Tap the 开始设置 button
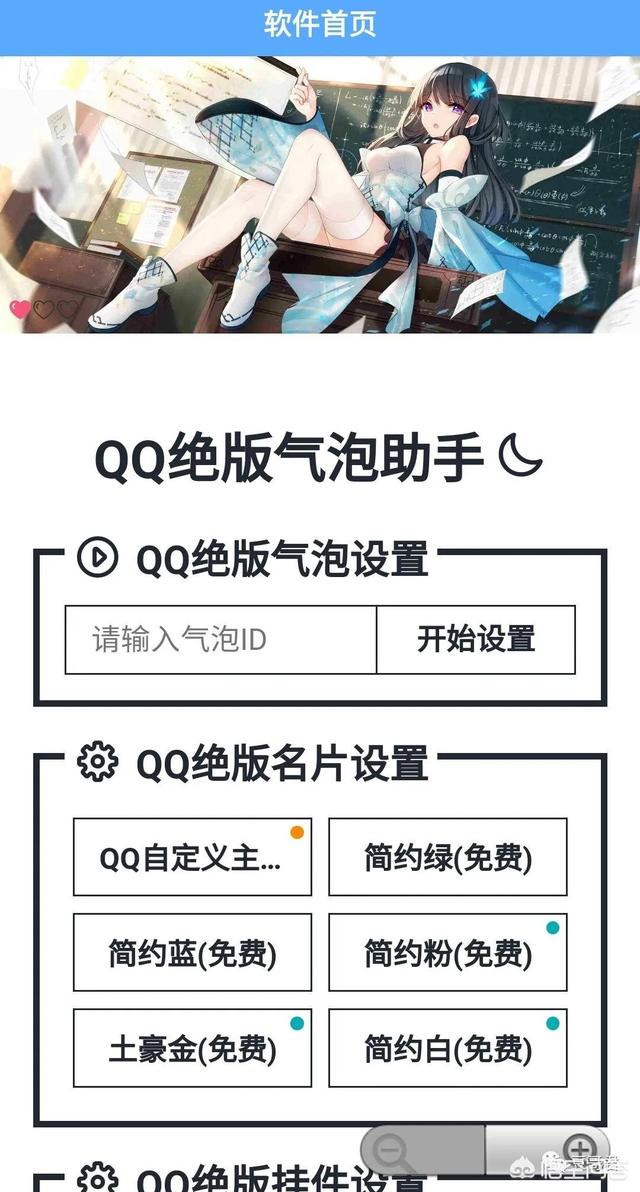 (476, 639)
